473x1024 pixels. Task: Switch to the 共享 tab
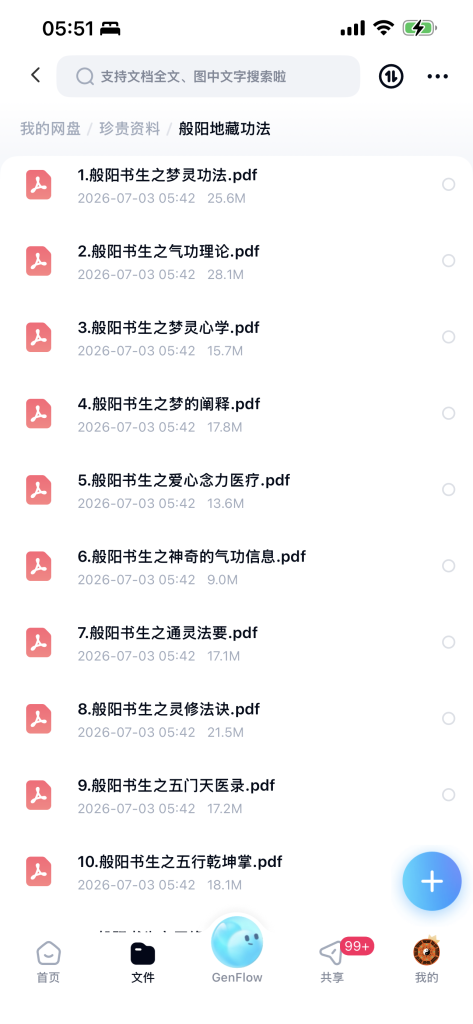click(x=333, y=962)
